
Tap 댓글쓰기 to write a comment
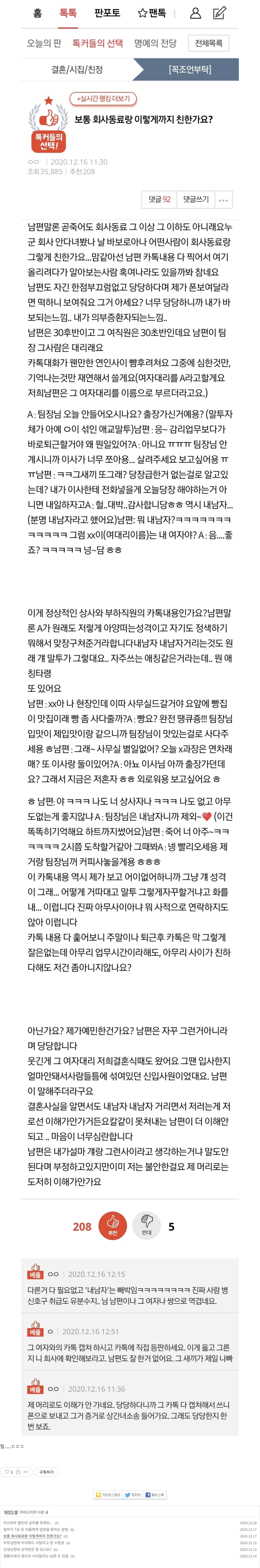pos(196,200)
